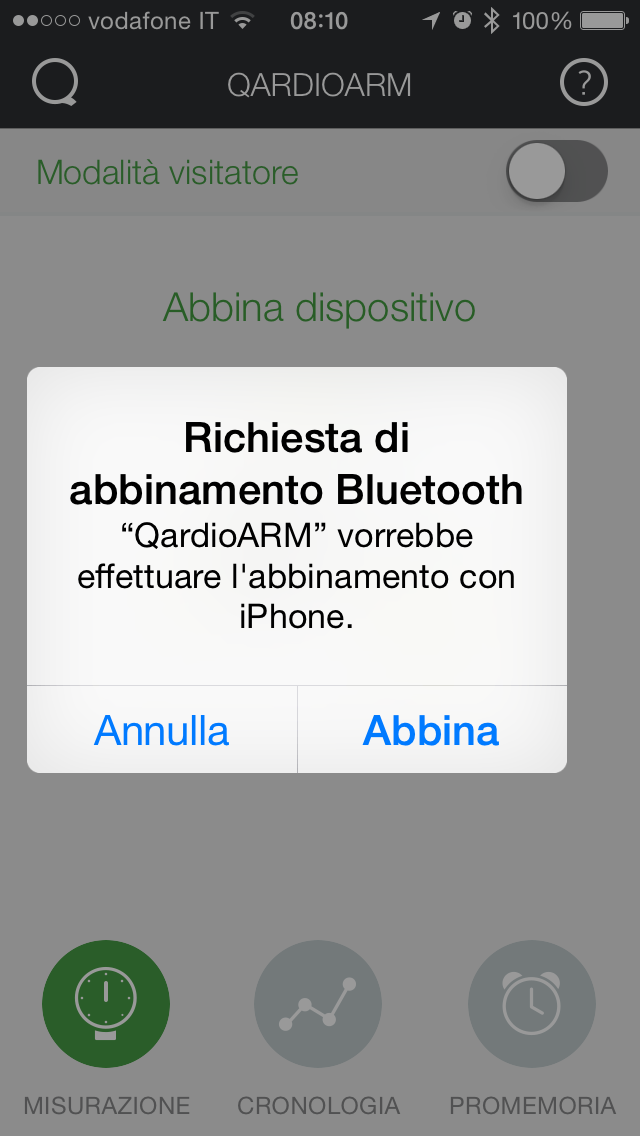Cancel pairing request with Annulla
640x1136 pixels.
[162, 730]
